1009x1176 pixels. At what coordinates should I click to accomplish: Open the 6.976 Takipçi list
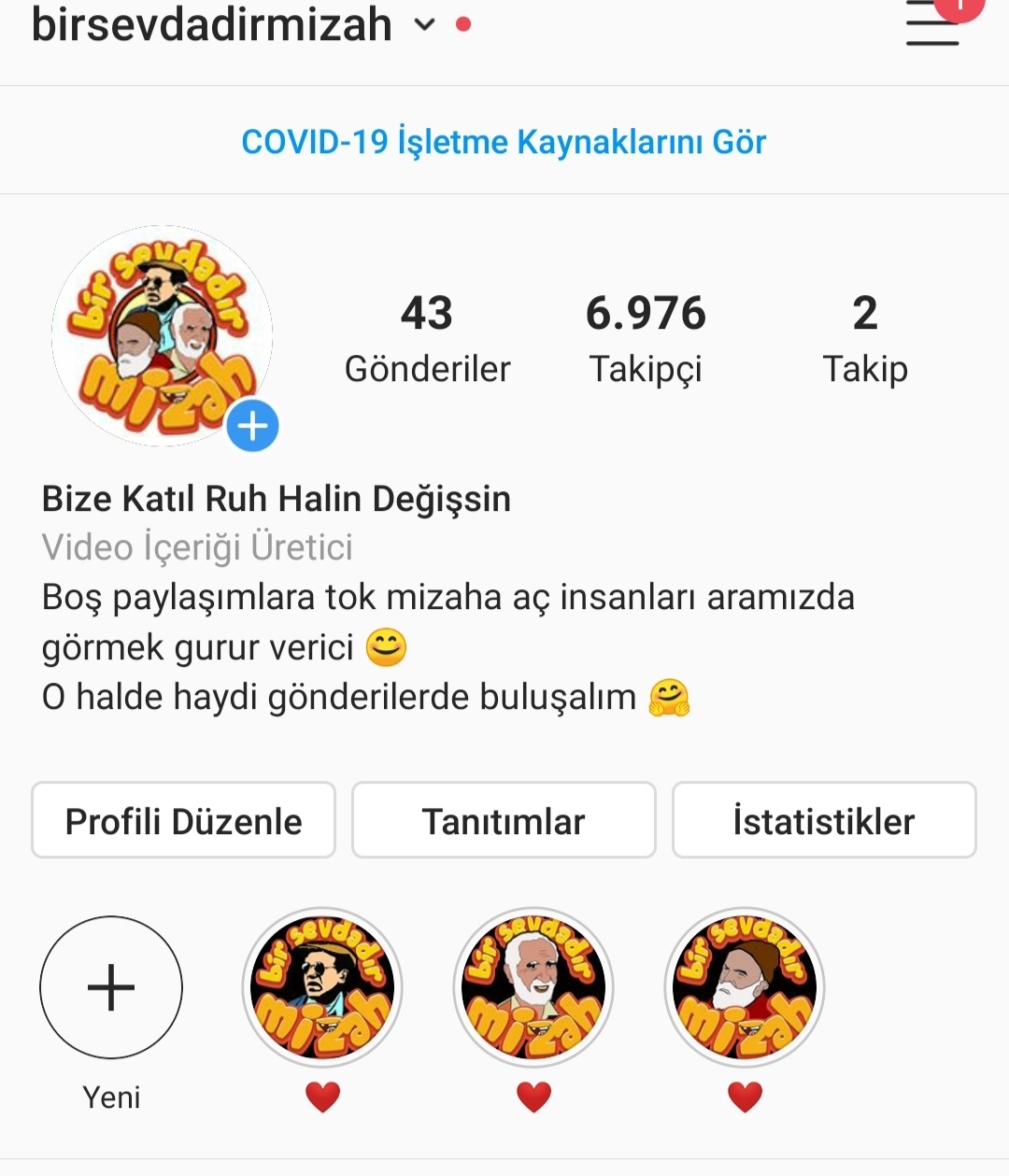[646, 339]
